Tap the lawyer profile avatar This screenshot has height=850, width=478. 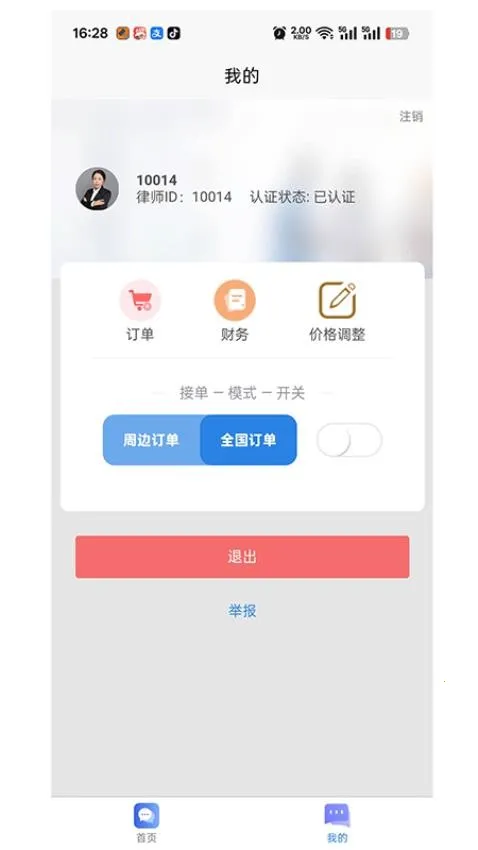[x=97, y=189]
